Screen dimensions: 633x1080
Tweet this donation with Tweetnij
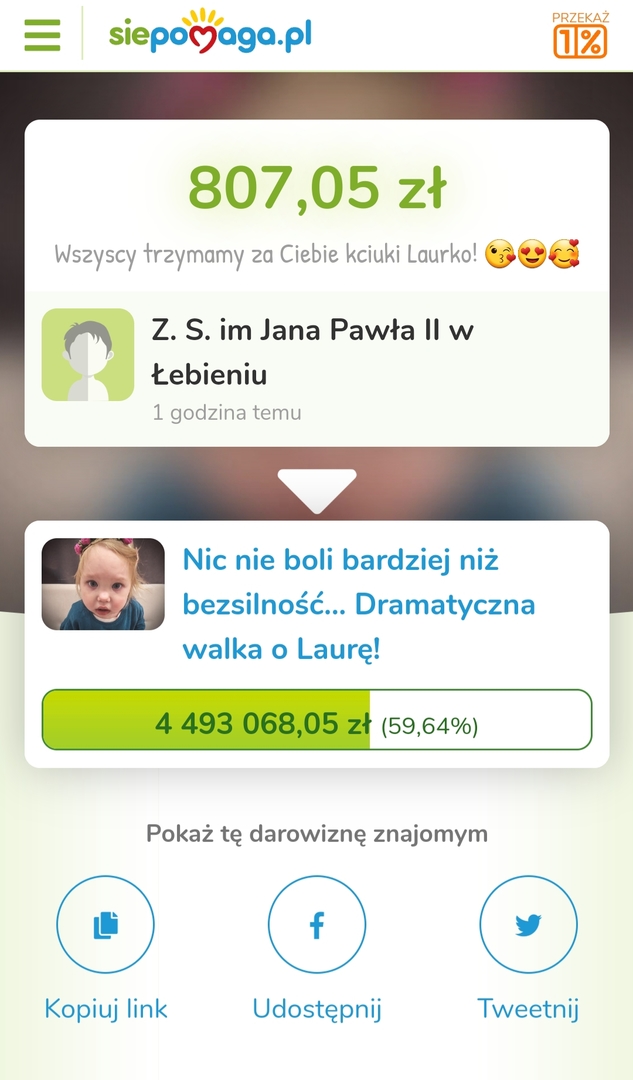(528, 925)
